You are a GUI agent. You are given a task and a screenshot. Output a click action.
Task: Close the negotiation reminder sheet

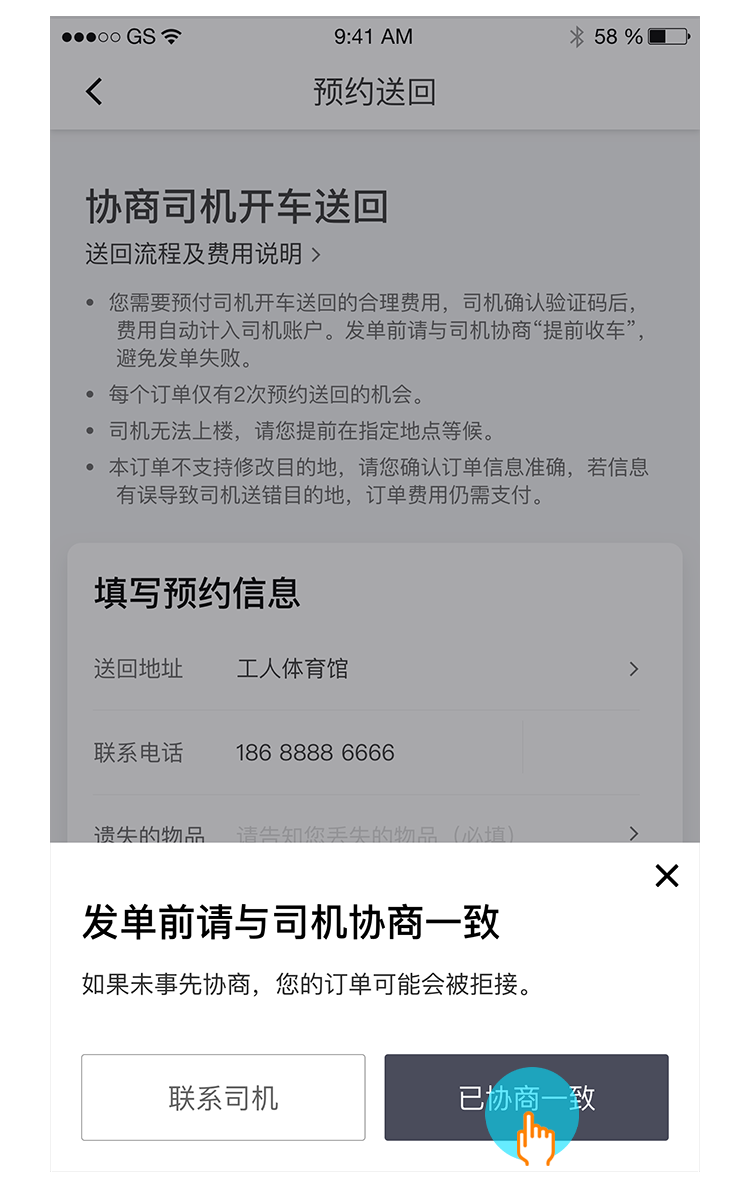(666, 876)
